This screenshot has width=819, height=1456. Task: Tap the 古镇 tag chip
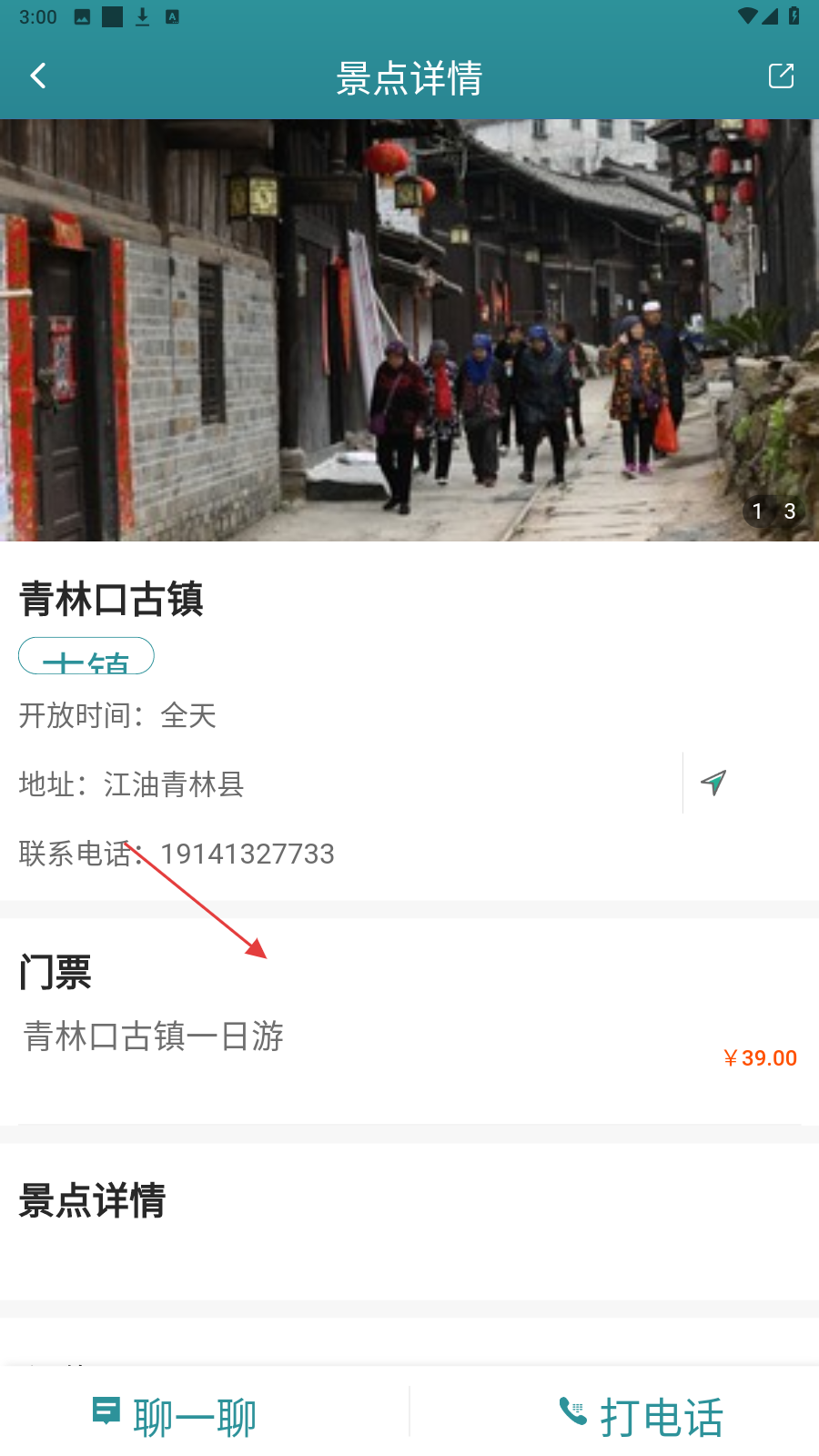[x=86, y=657]
